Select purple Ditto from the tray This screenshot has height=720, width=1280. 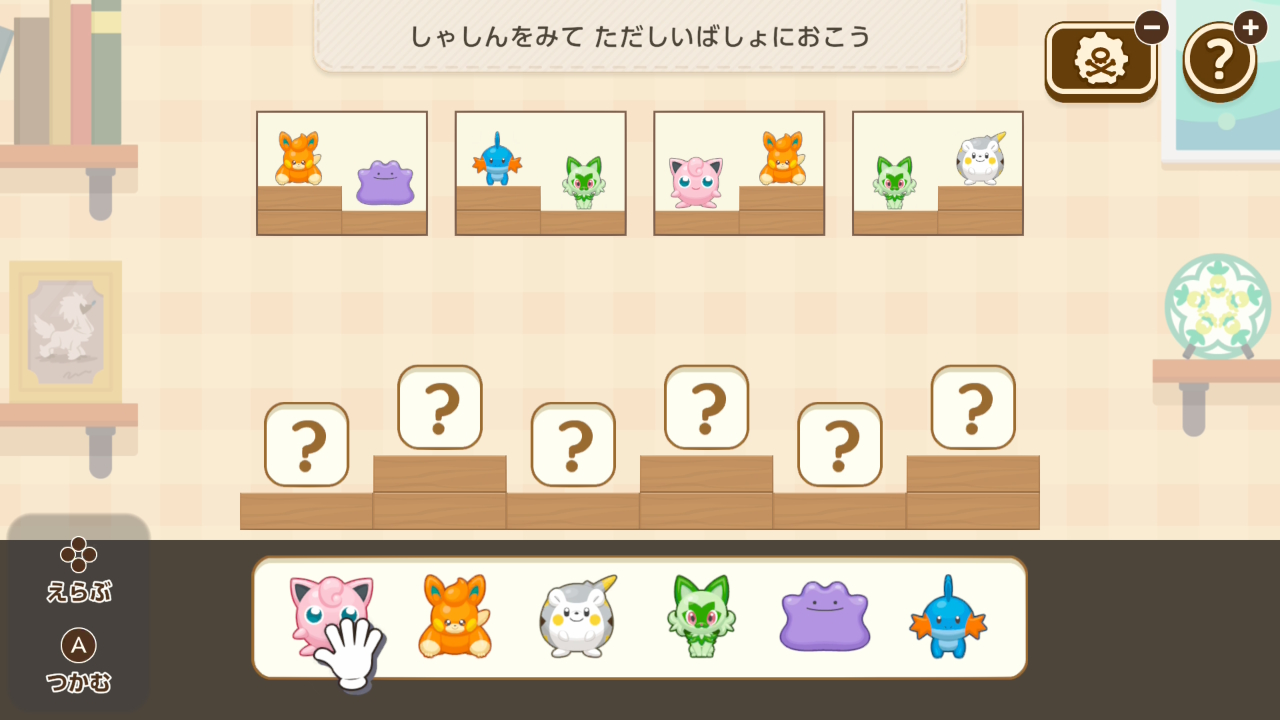coord(825,616)
